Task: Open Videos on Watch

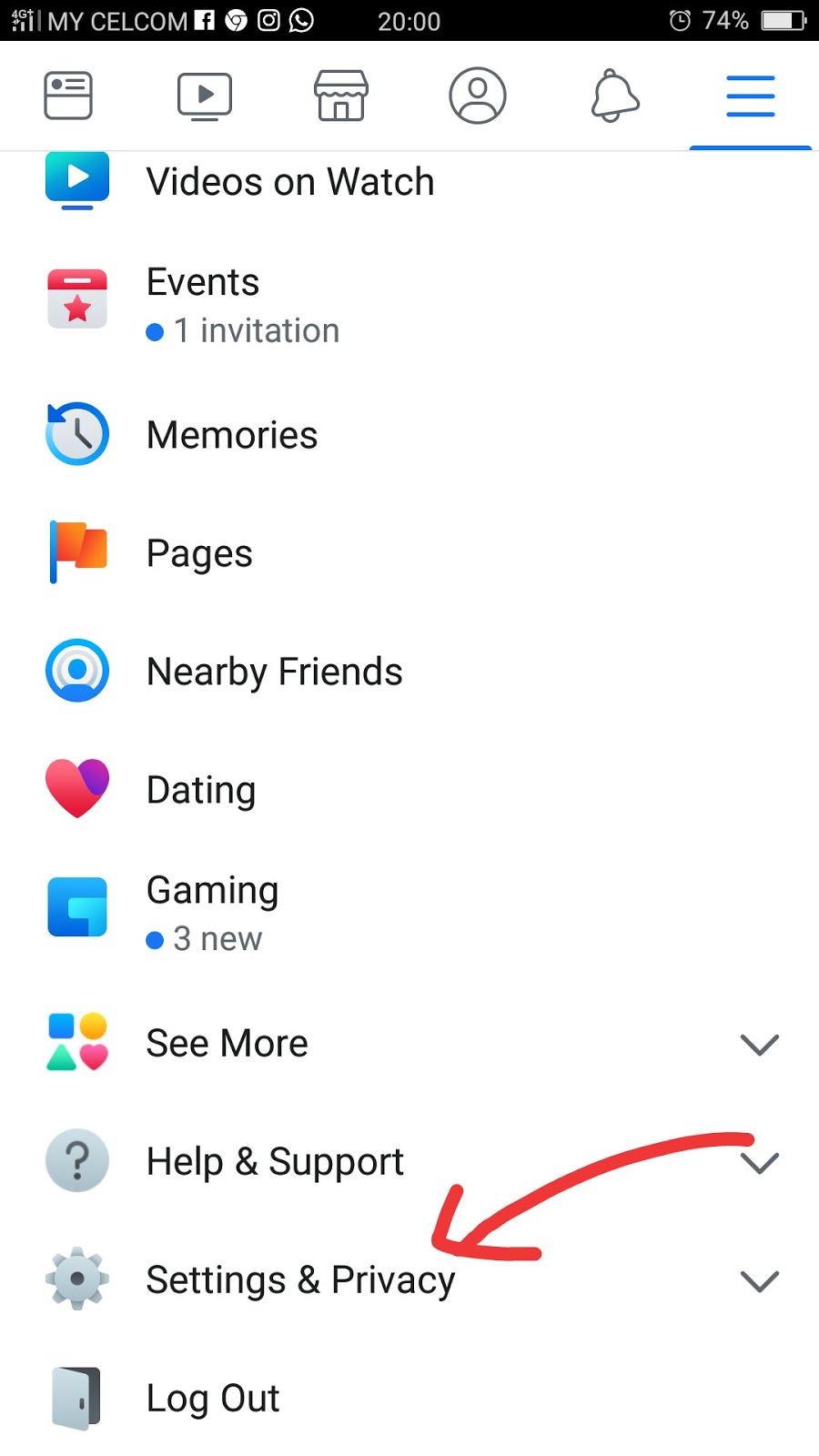Action: pos(409,182)
